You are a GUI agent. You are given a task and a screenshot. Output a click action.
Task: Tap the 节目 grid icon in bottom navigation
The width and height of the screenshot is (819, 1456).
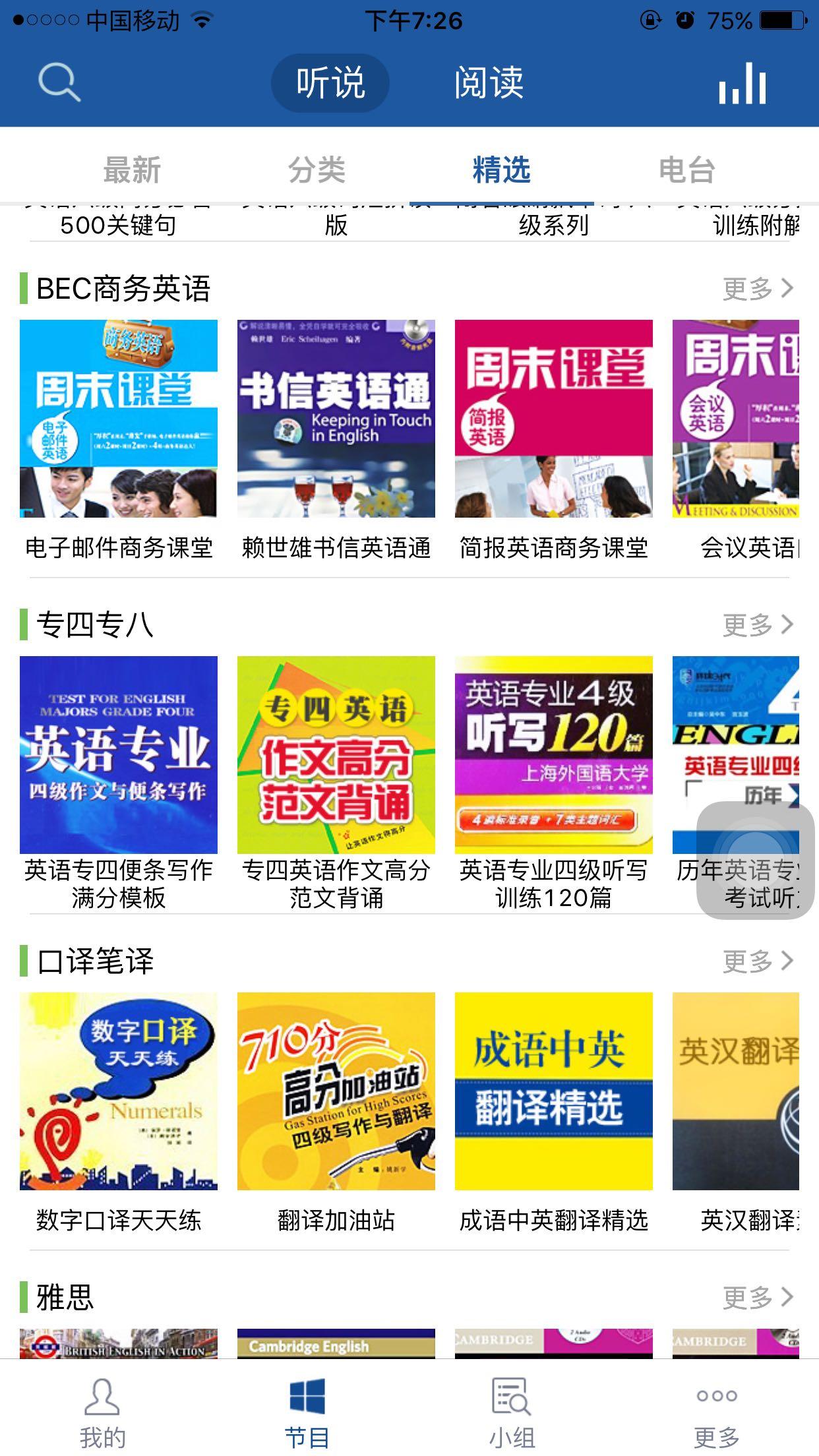tap(307, 1393)
